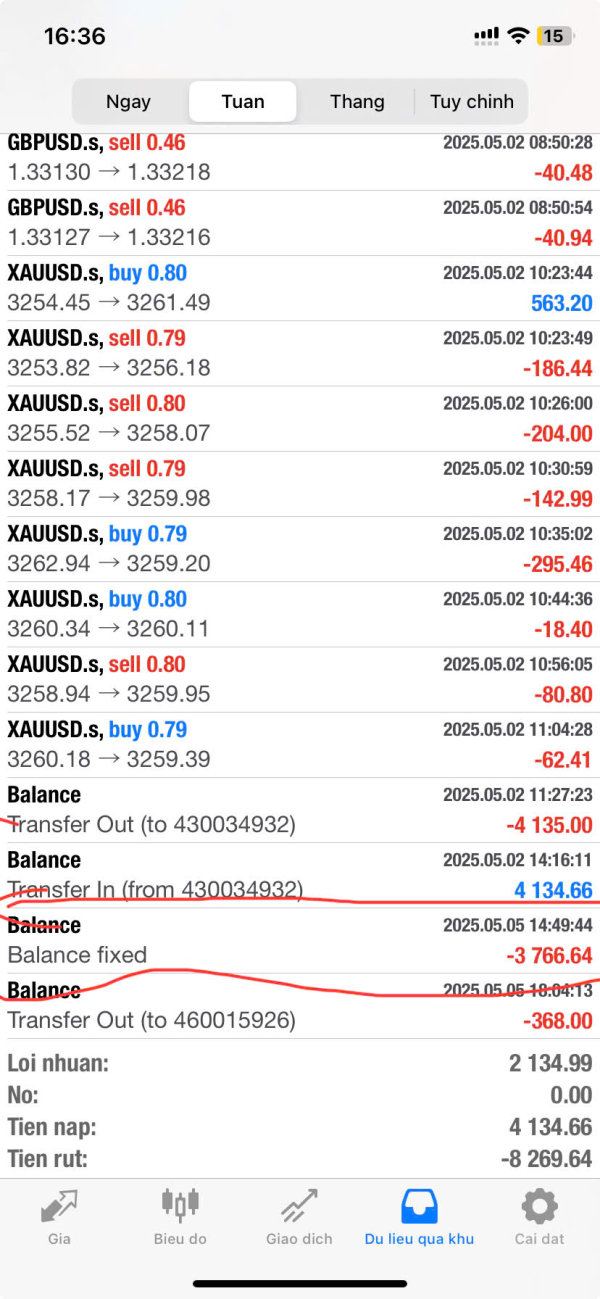The width and height of the screenshot is (600, 1299).
Task: Select the Tuan period filter
Action: tap(243, 101)
